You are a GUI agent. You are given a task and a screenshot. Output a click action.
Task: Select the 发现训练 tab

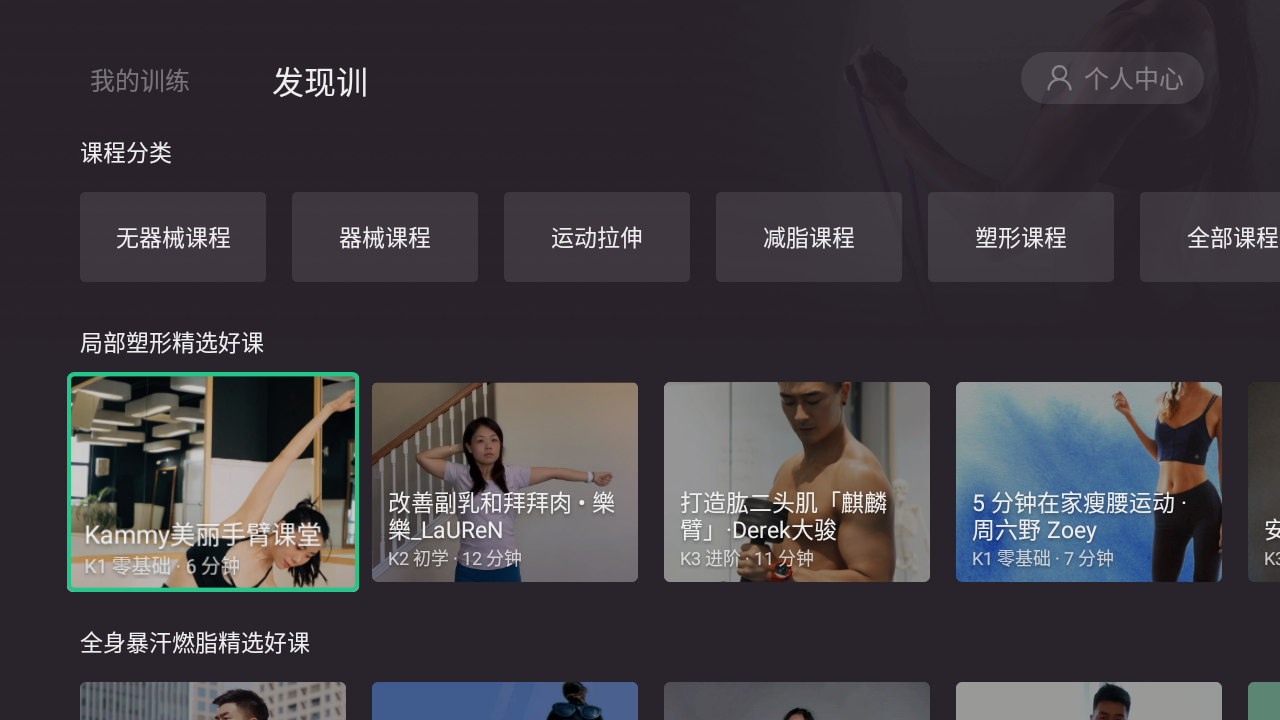320,82
